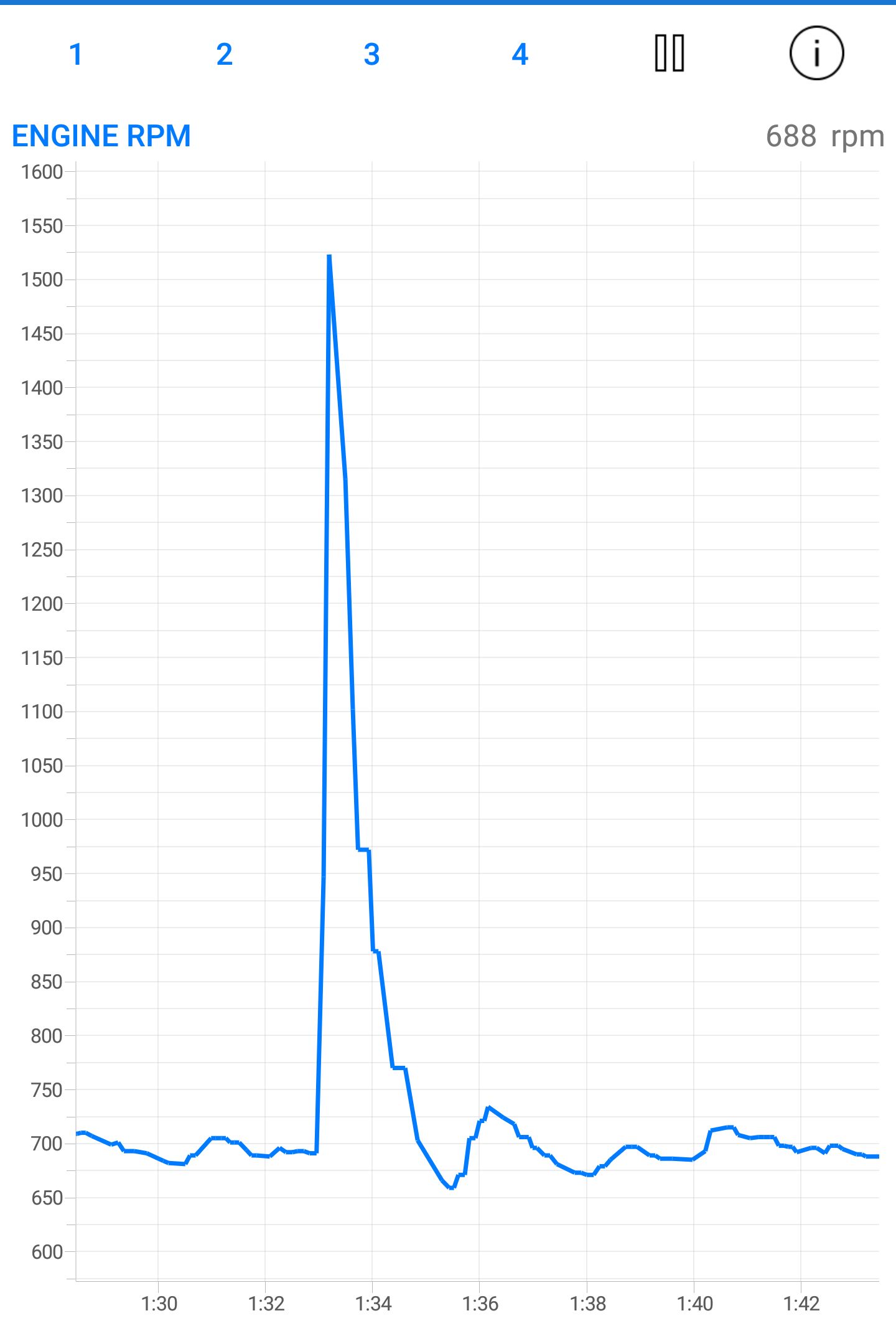Image resolution: width=896 pixels, height=1326 pixels.
Task: Open the info icon
Action: tap(816, 54)
